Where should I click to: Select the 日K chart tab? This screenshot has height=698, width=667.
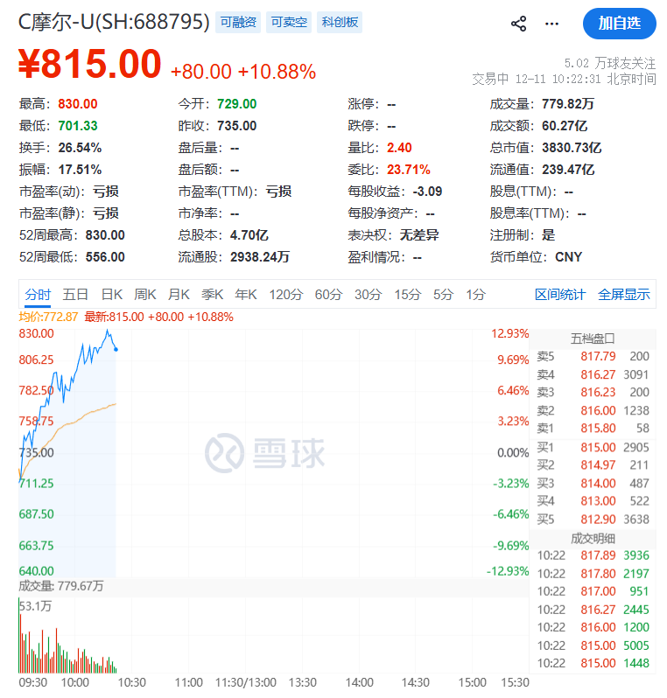point(111,294)
